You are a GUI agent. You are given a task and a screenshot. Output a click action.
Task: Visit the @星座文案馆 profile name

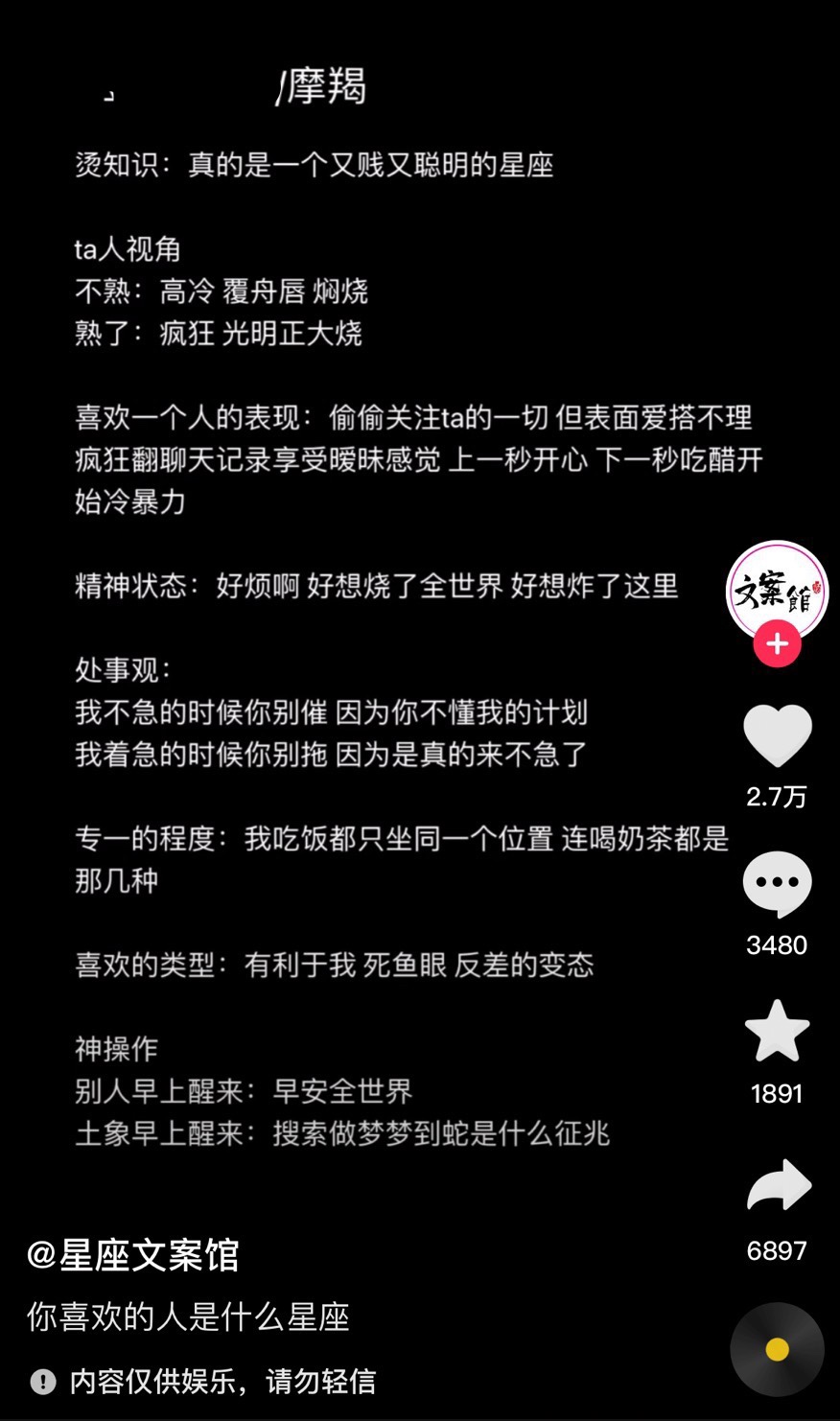(x=133, y=1255)
